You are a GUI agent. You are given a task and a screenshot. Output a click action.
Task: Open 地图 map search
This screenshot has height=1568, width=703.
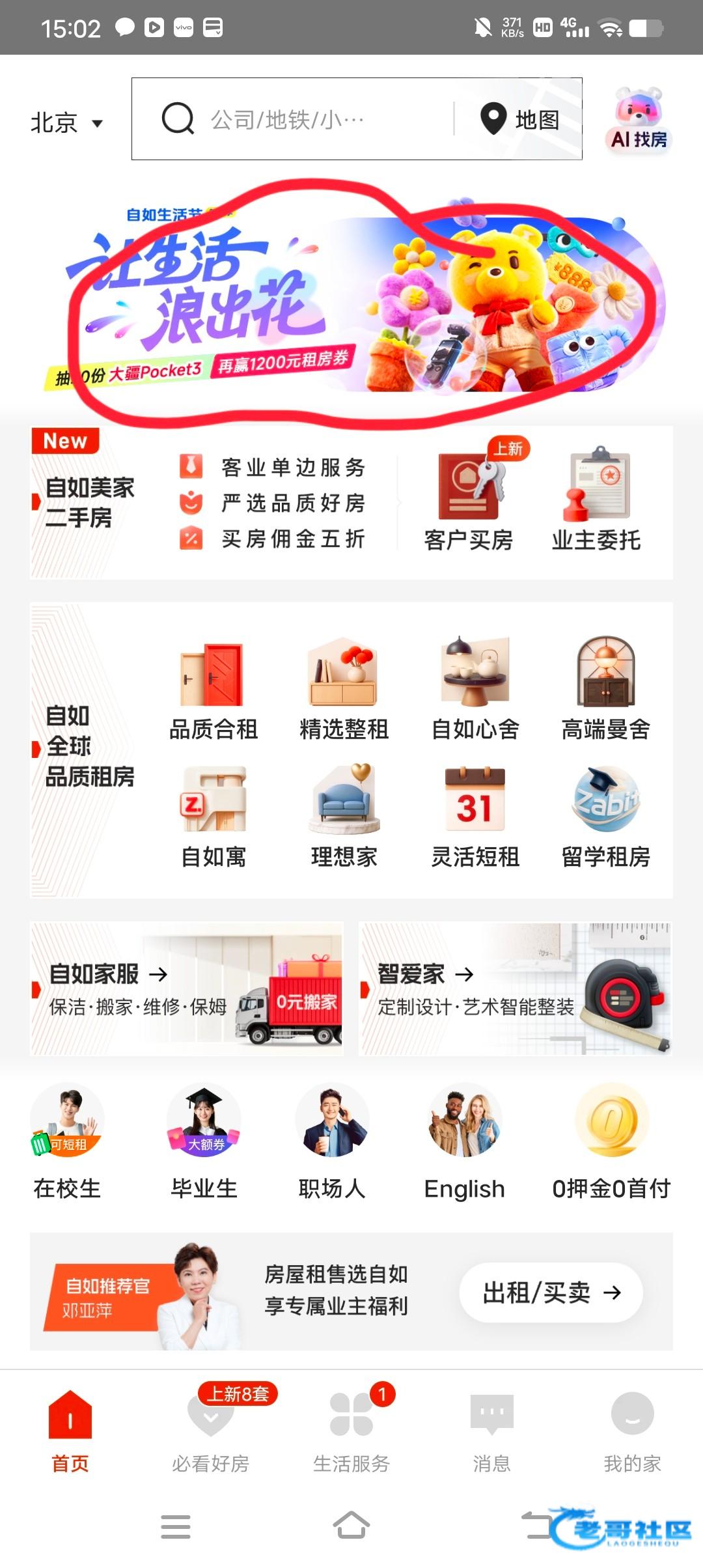pyautogui.click(x=521, y=120)
